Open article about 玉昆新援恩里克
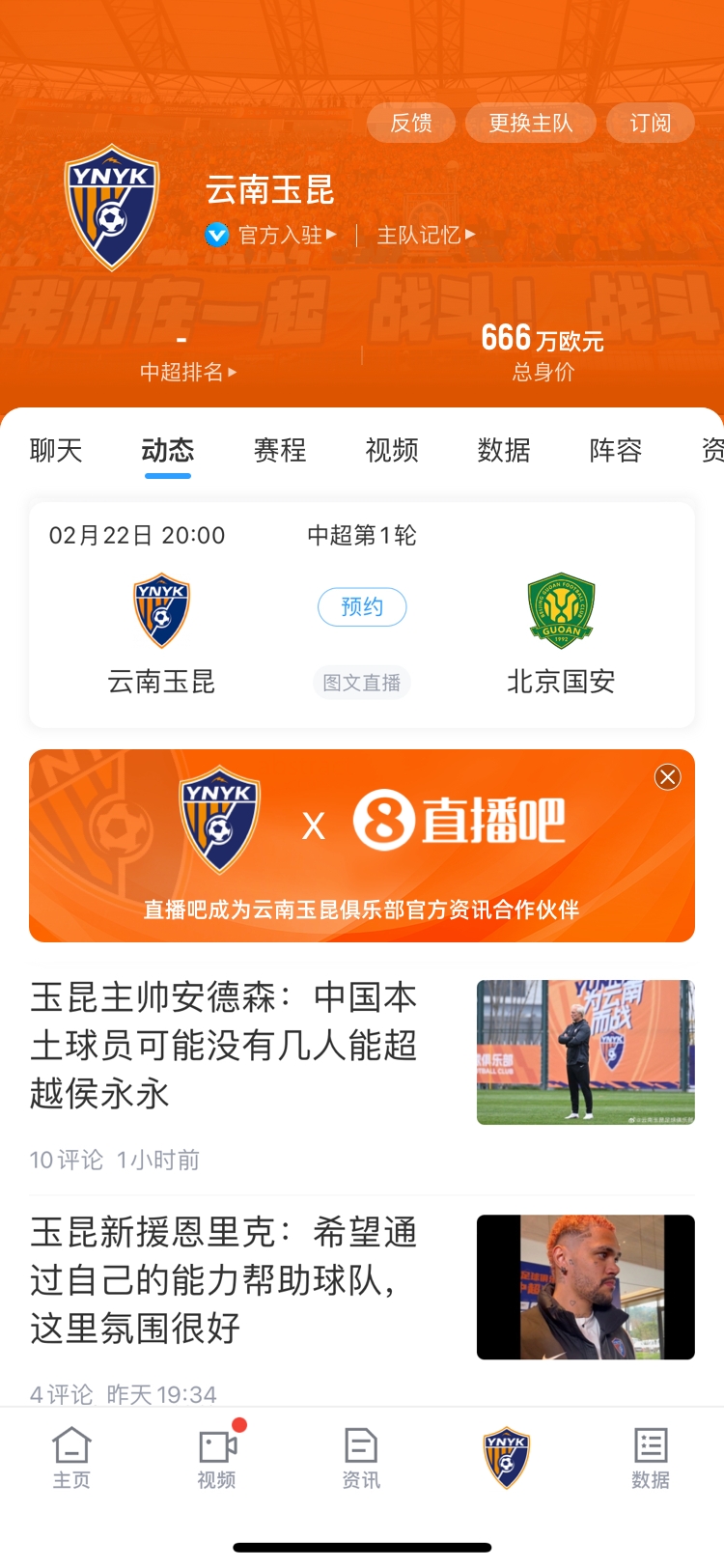 tap(224, 1279)
